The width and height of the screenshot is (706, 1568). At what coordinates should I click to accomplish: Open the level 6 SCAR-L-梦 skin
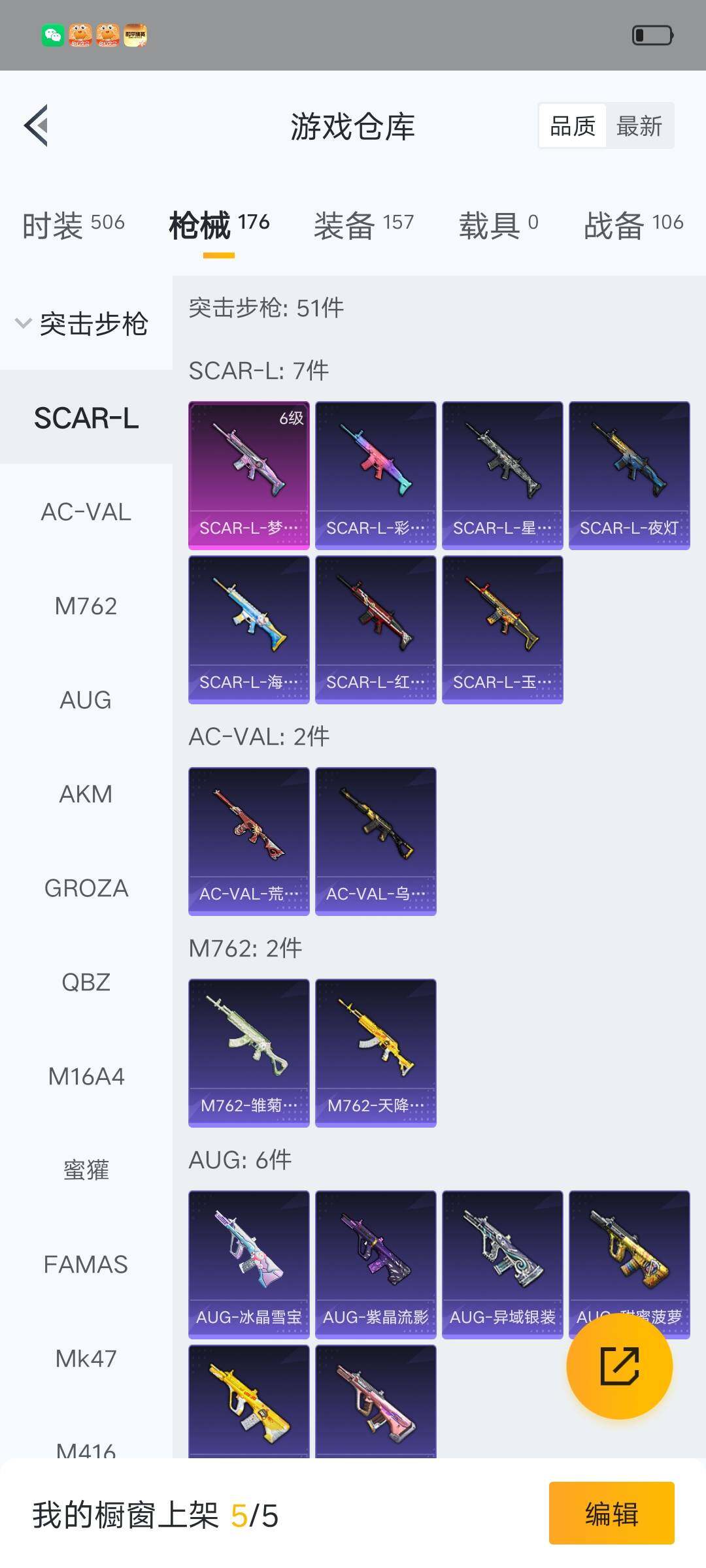249,475
